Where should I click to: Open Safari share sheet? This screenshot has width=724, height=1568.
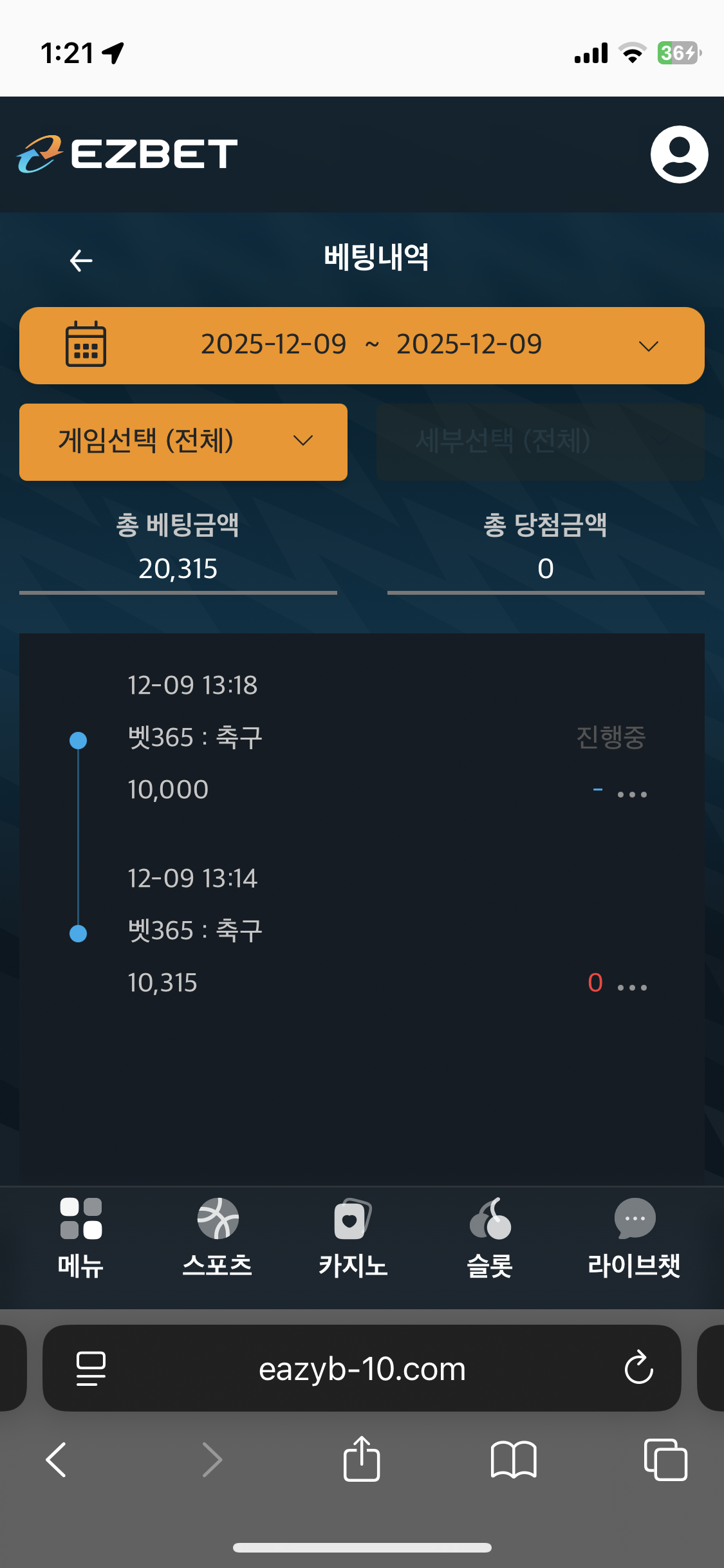(x=362, y=1459)
